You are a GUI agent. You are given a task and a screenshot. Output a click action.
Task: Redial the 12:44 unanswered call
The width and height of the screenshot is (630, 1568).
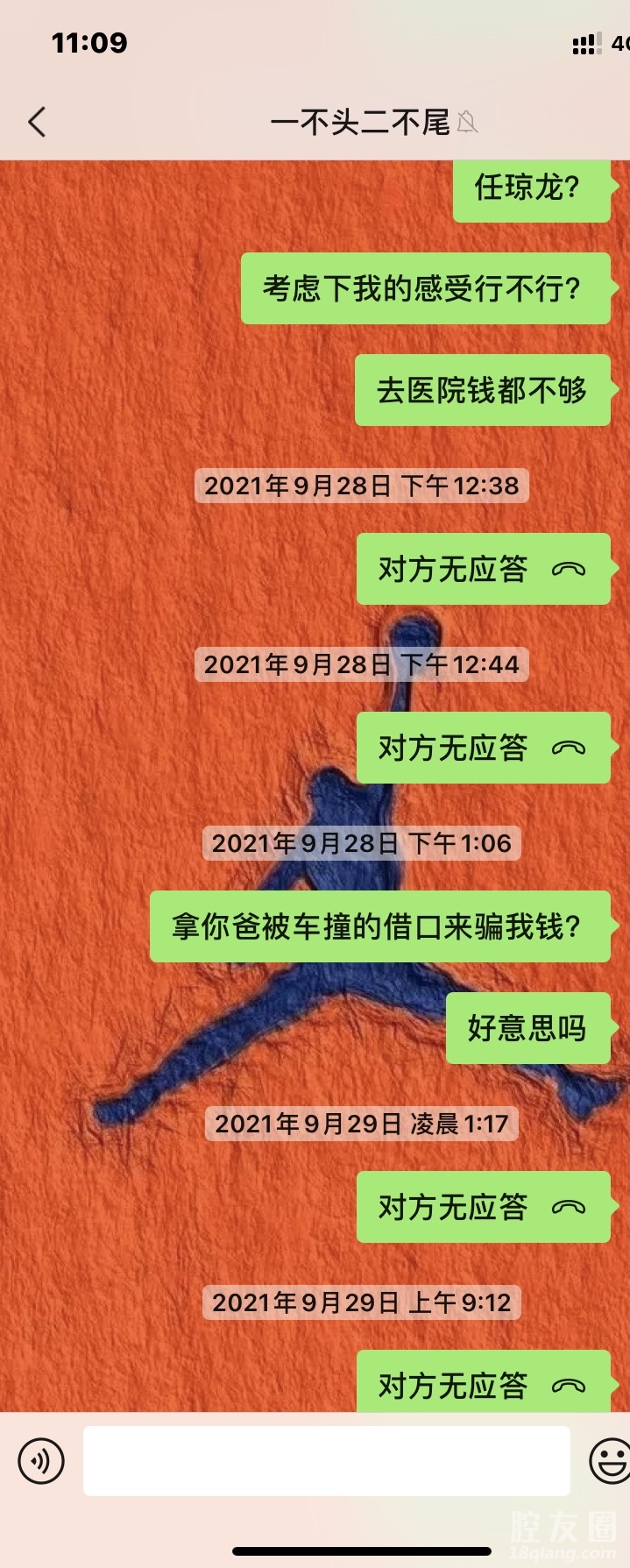pyautogui.click(x=482, y=748)
